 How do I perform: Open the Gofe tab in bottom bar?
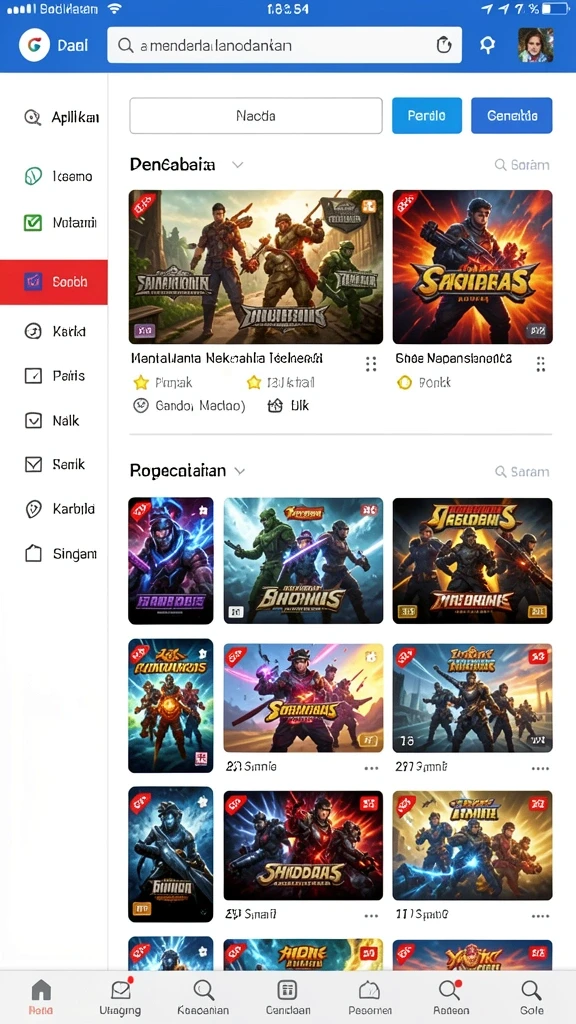pyautogui.click(x=532, y=998)
